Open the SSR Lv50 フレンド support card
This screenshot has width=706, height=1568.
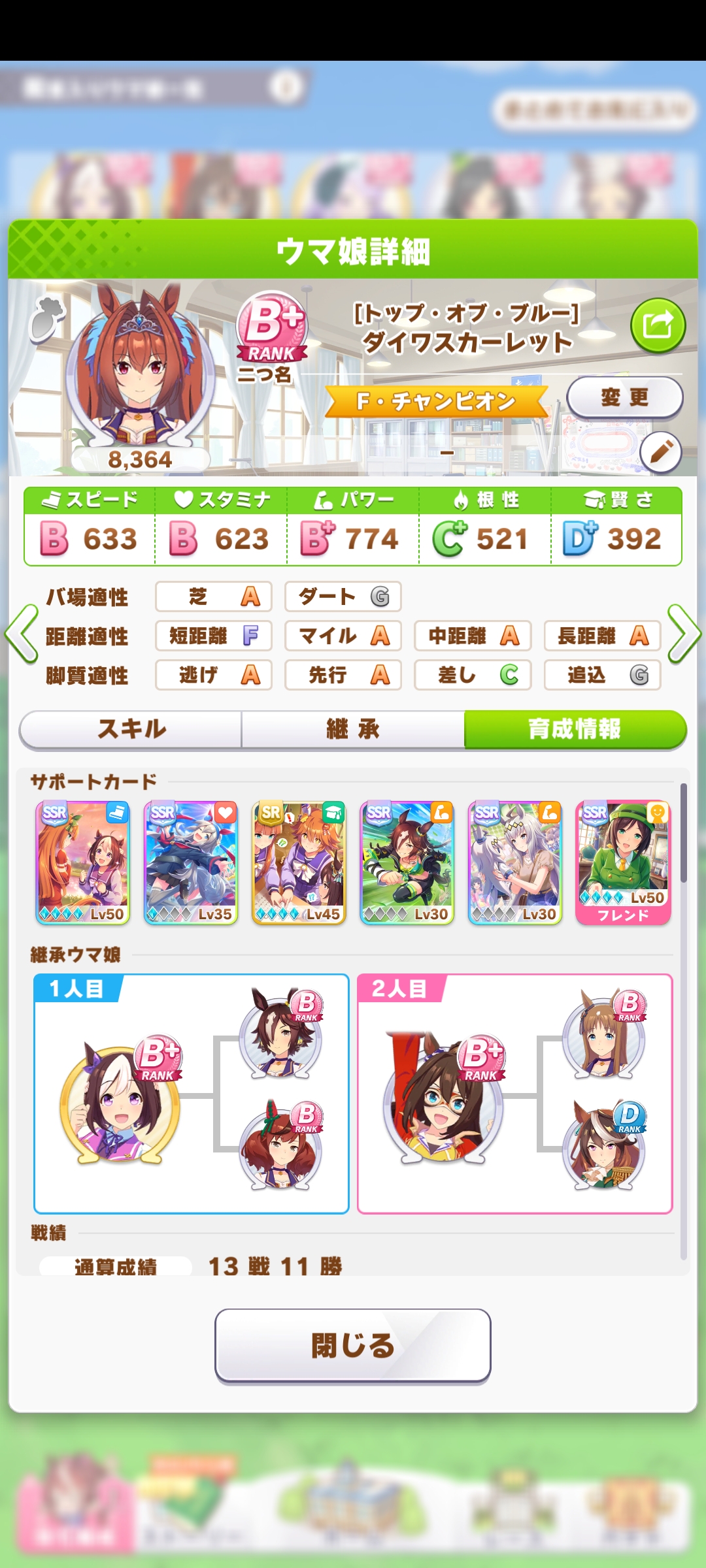click(x=623, y=862)
